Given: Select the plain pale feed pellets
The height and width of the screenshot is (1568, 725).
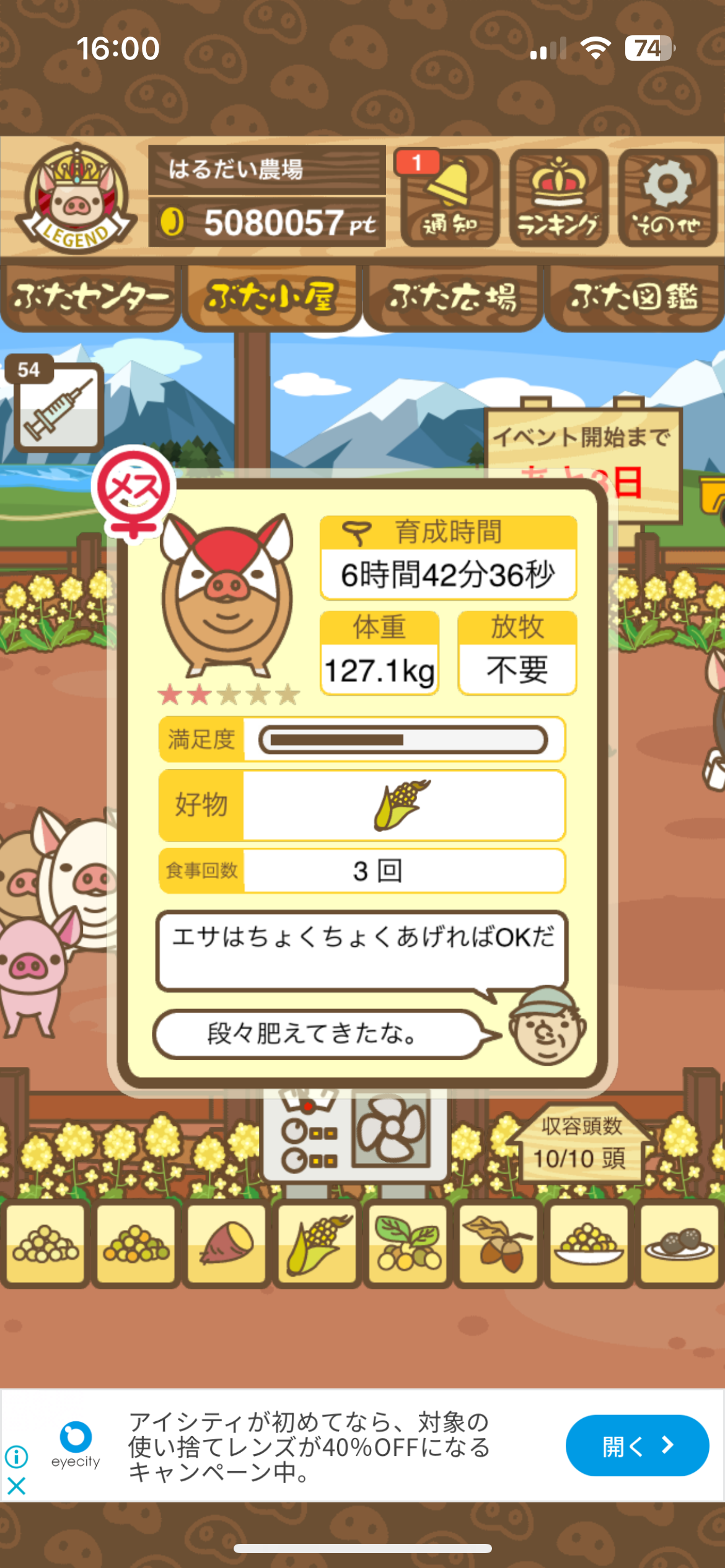Looking at the screenshot, I should pos(45,1244).
